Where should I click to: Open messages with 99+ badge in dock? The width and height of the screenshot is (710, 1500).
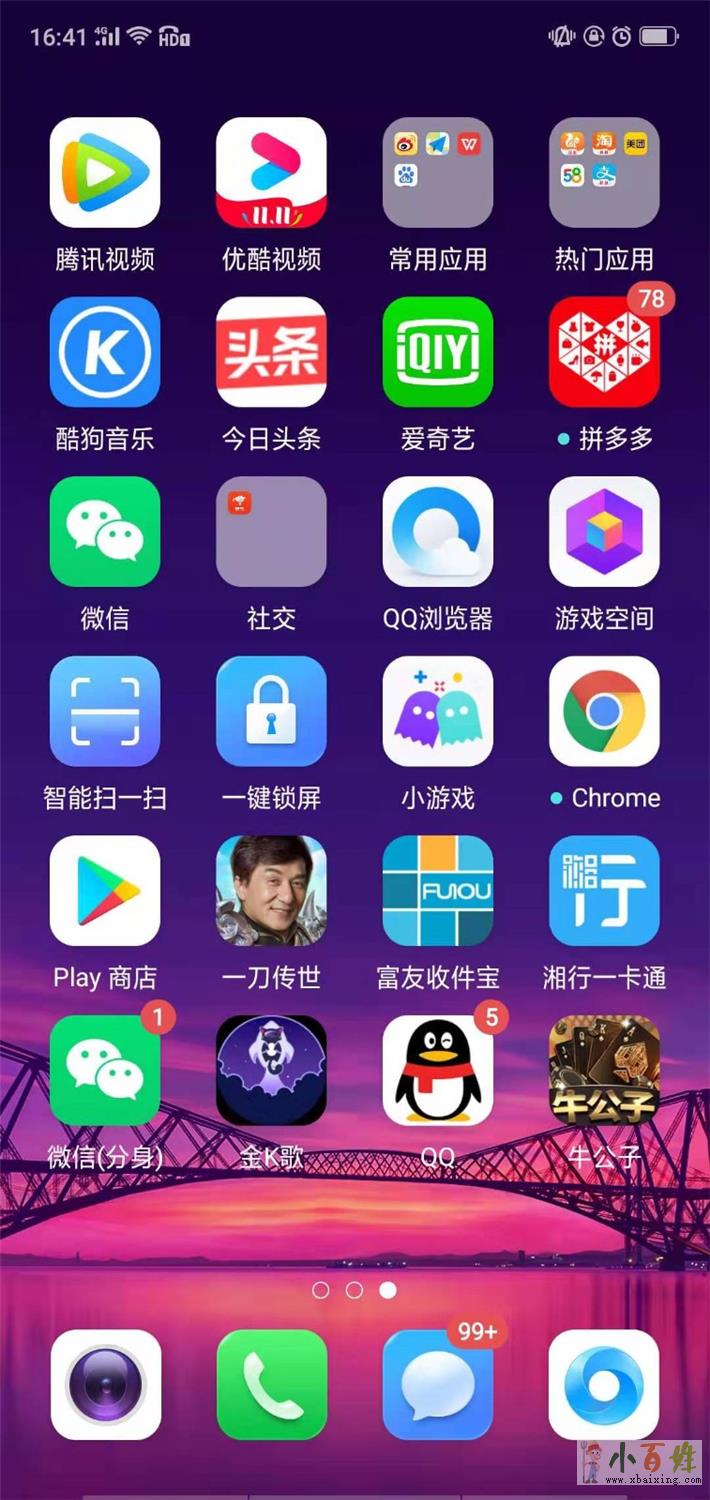point(438,1385)
